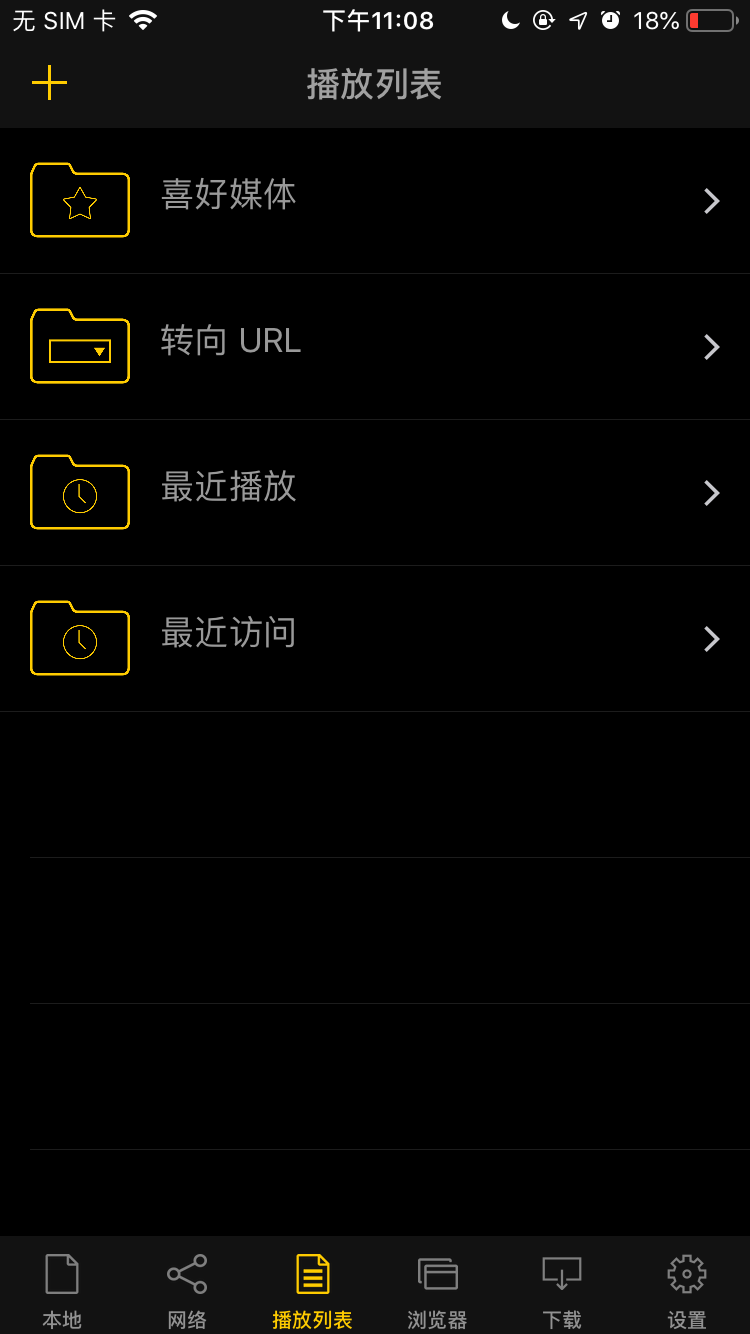The height and width of the screenshot is (1334, 750).
Task: Open the 设置 tab
Action: [687, 1290]
